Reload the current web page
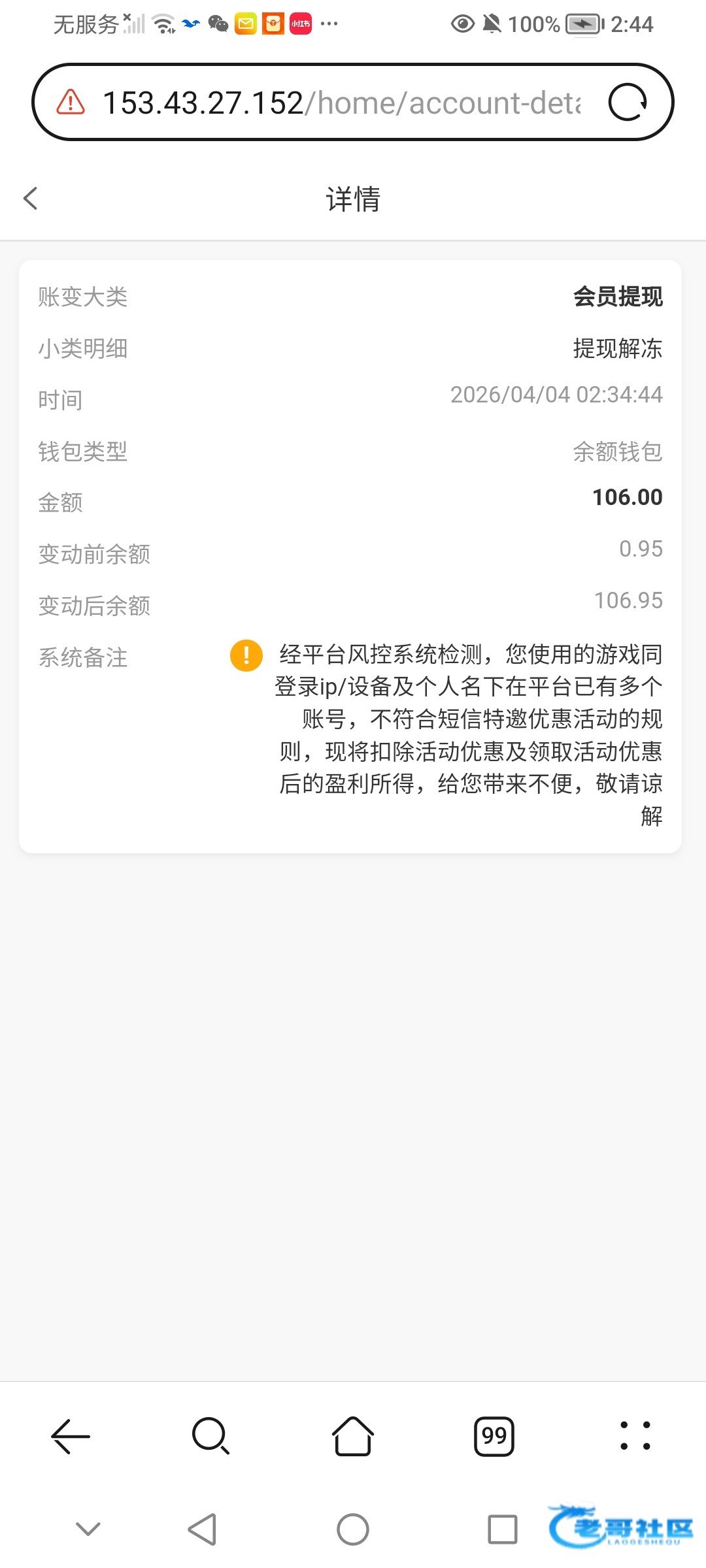706x1568 pixels. tap(628, 103)
